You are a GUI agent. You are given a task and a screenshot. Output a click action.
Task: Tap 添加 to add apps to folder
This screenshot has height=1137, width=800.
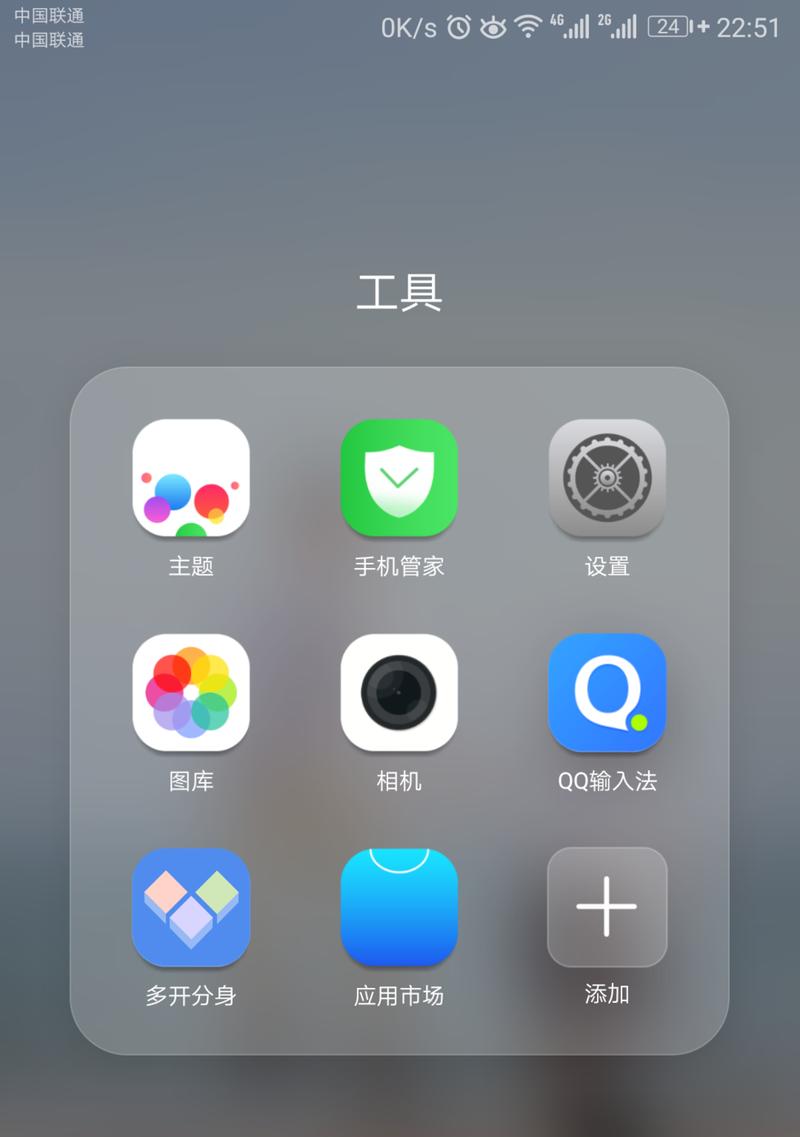[607, 907]
